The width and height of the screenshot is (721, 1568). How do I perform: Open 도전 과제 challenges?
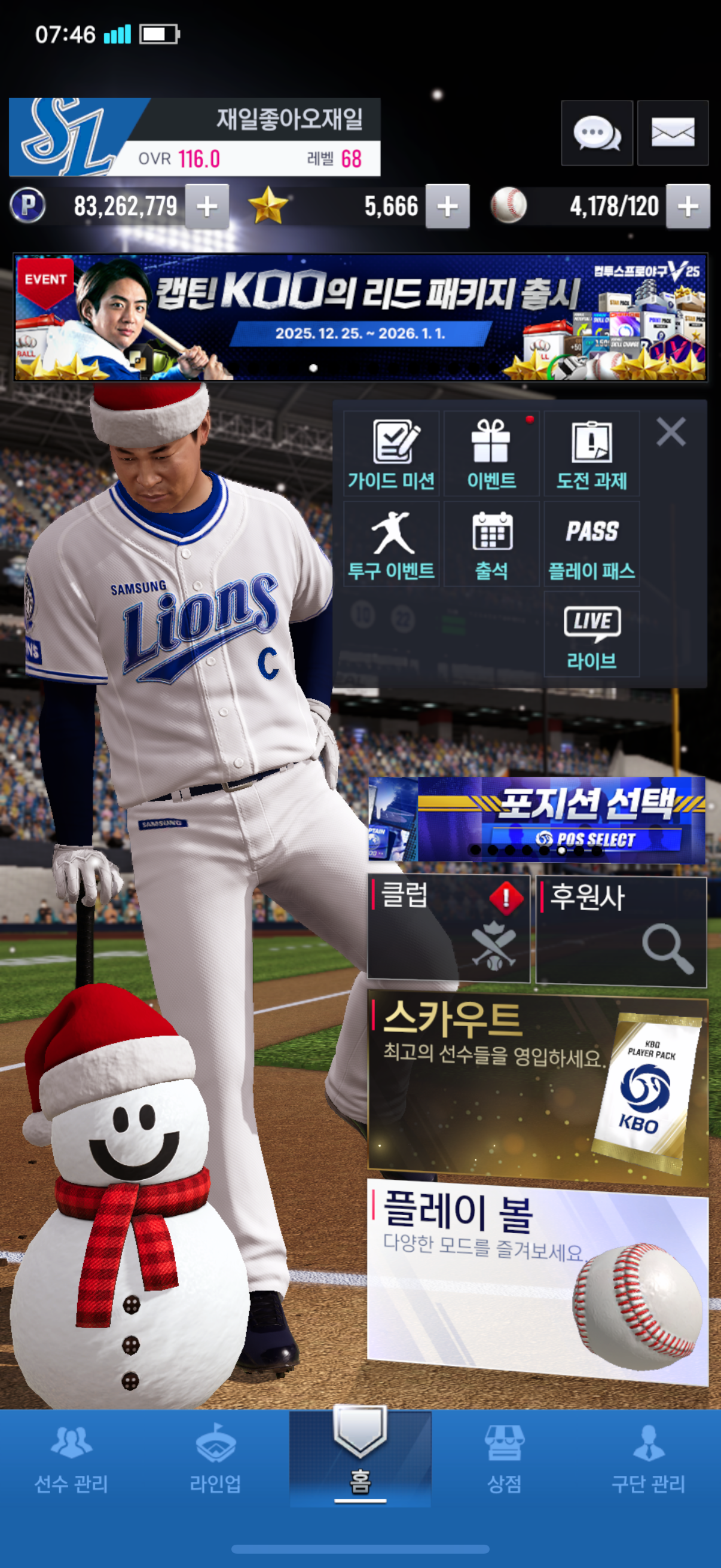[x=591, y=453]
